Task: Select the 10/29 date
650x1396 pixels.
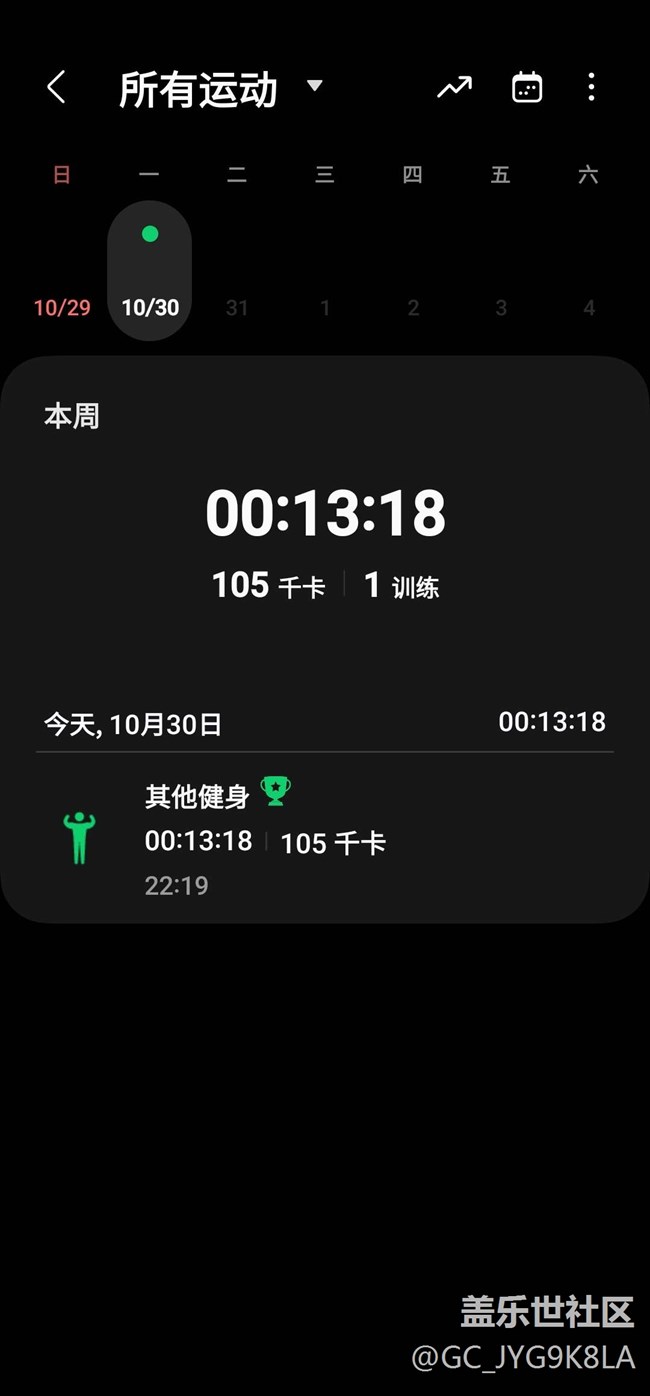Action: pyautogui.click(x=62, y=307)
